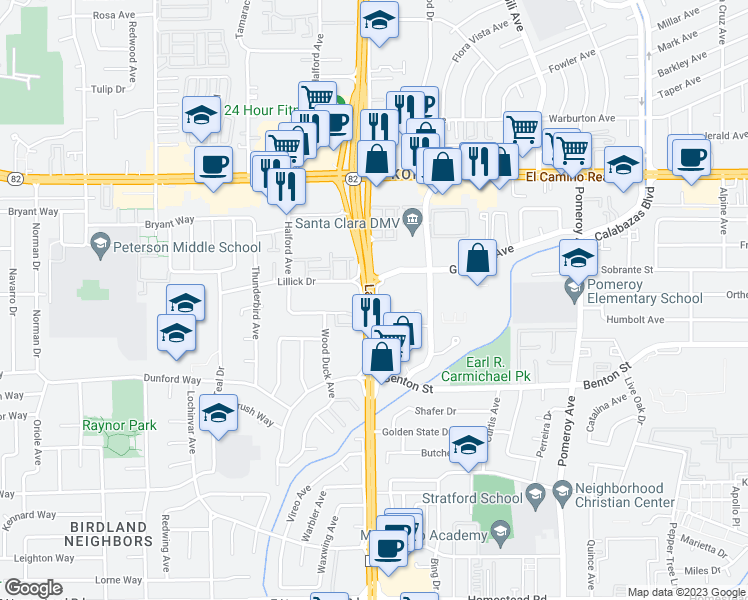Select the school marker beside Sobrante St
This screenshot has width=748, height=600.
point(578,259)
